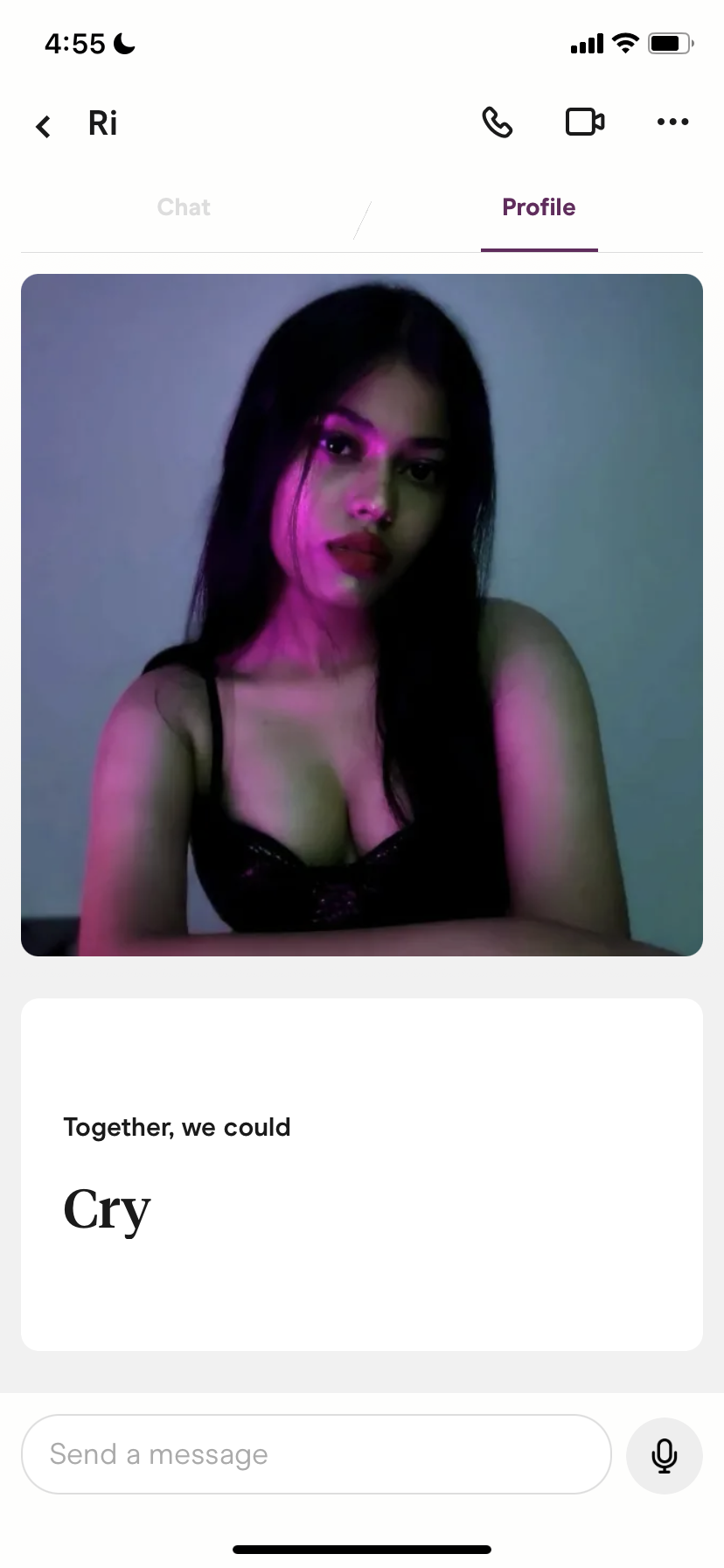Open the three-dot overflow menu
The height and width of the screenshot is (1568, 724).
(x=672, y=122)
